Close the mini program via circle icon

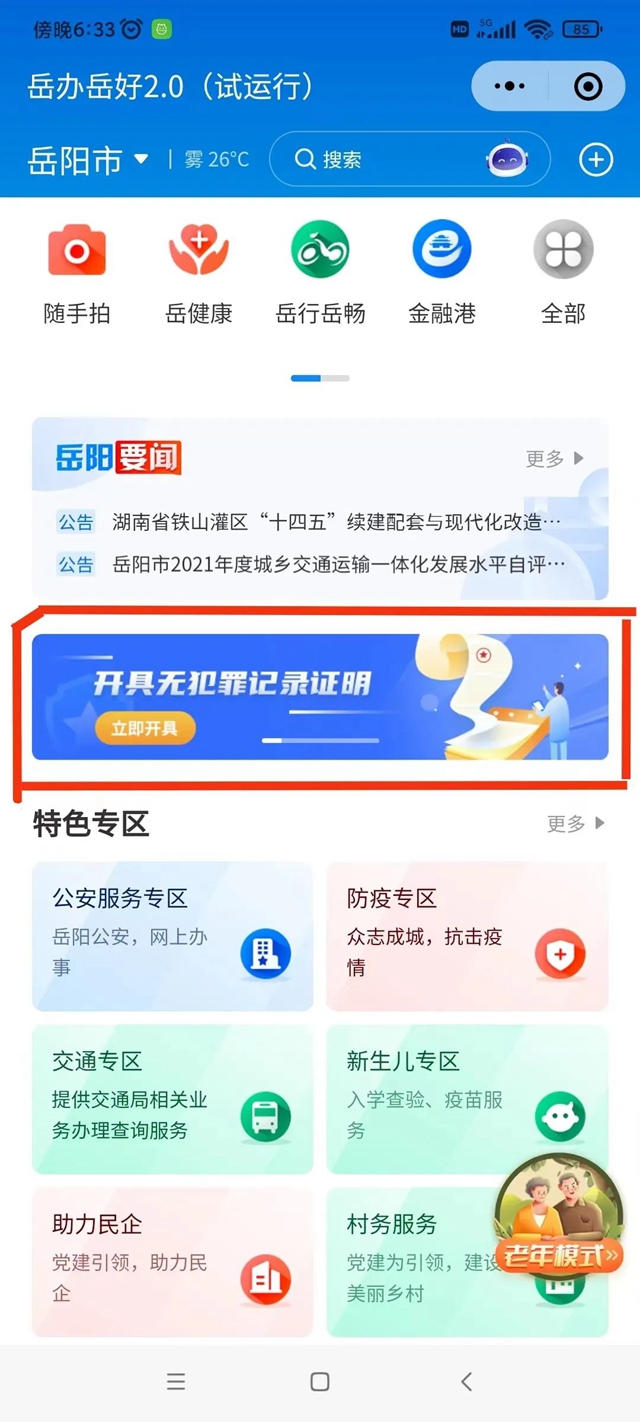click(588, 87)
